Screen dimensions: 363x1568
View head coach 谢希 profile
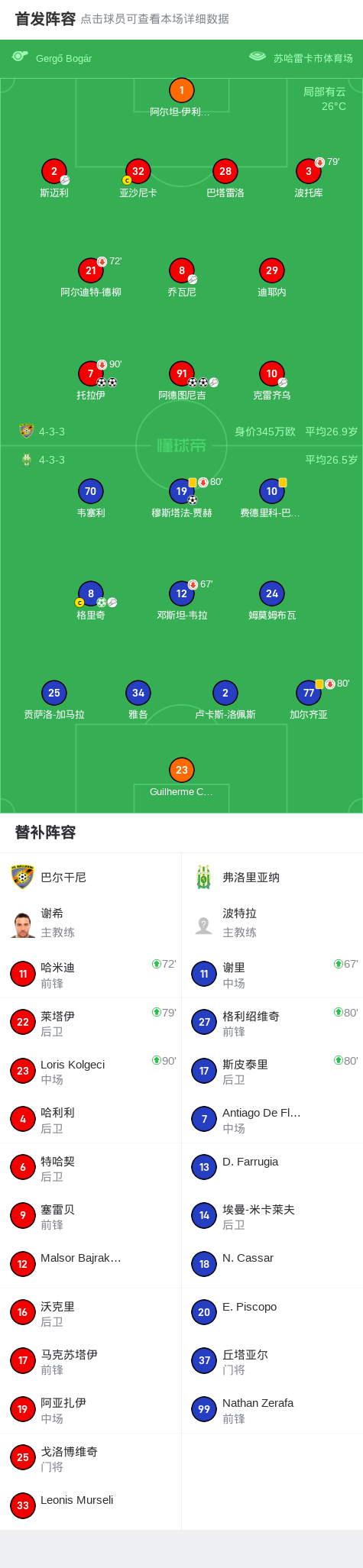click(x=91, y=923)
